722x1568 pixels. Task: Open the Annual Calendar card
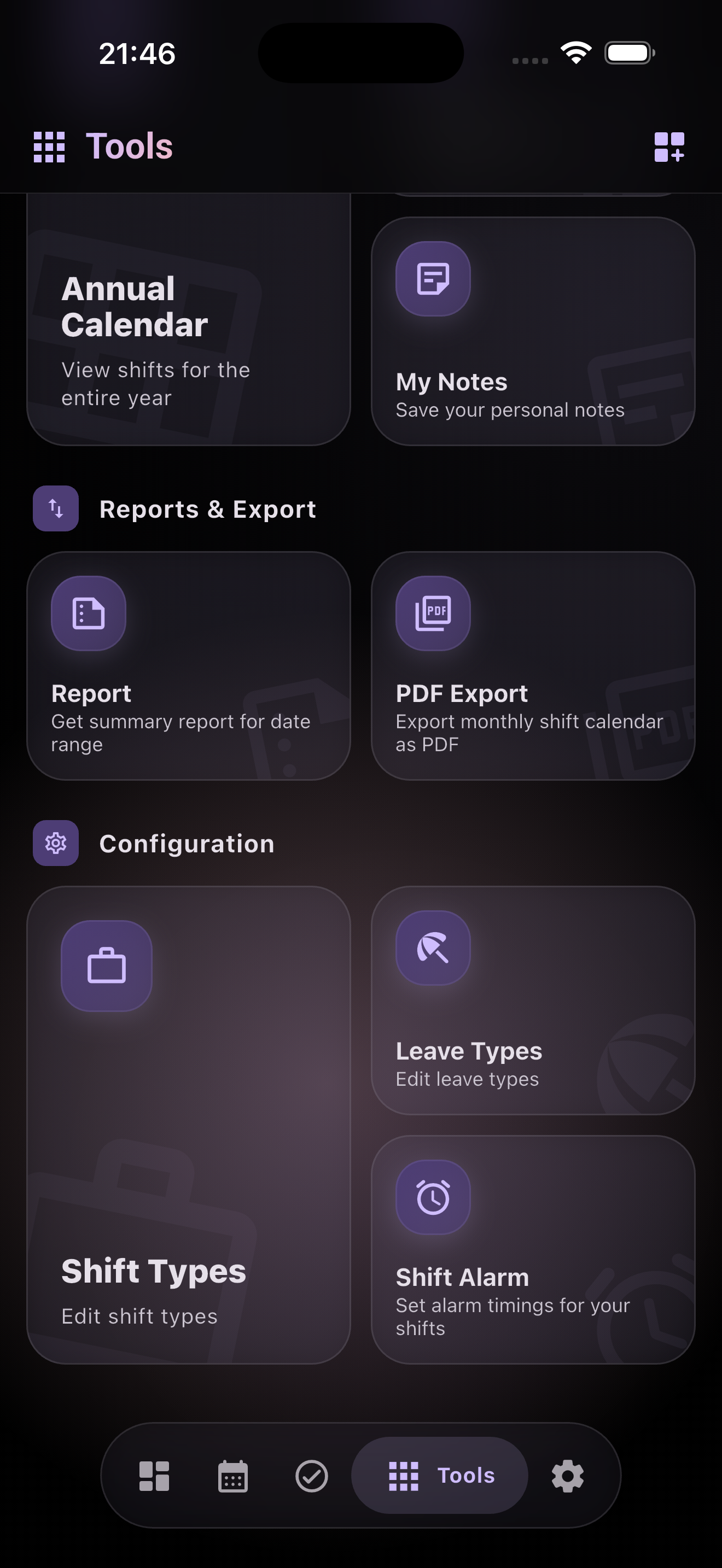[189, 320]
